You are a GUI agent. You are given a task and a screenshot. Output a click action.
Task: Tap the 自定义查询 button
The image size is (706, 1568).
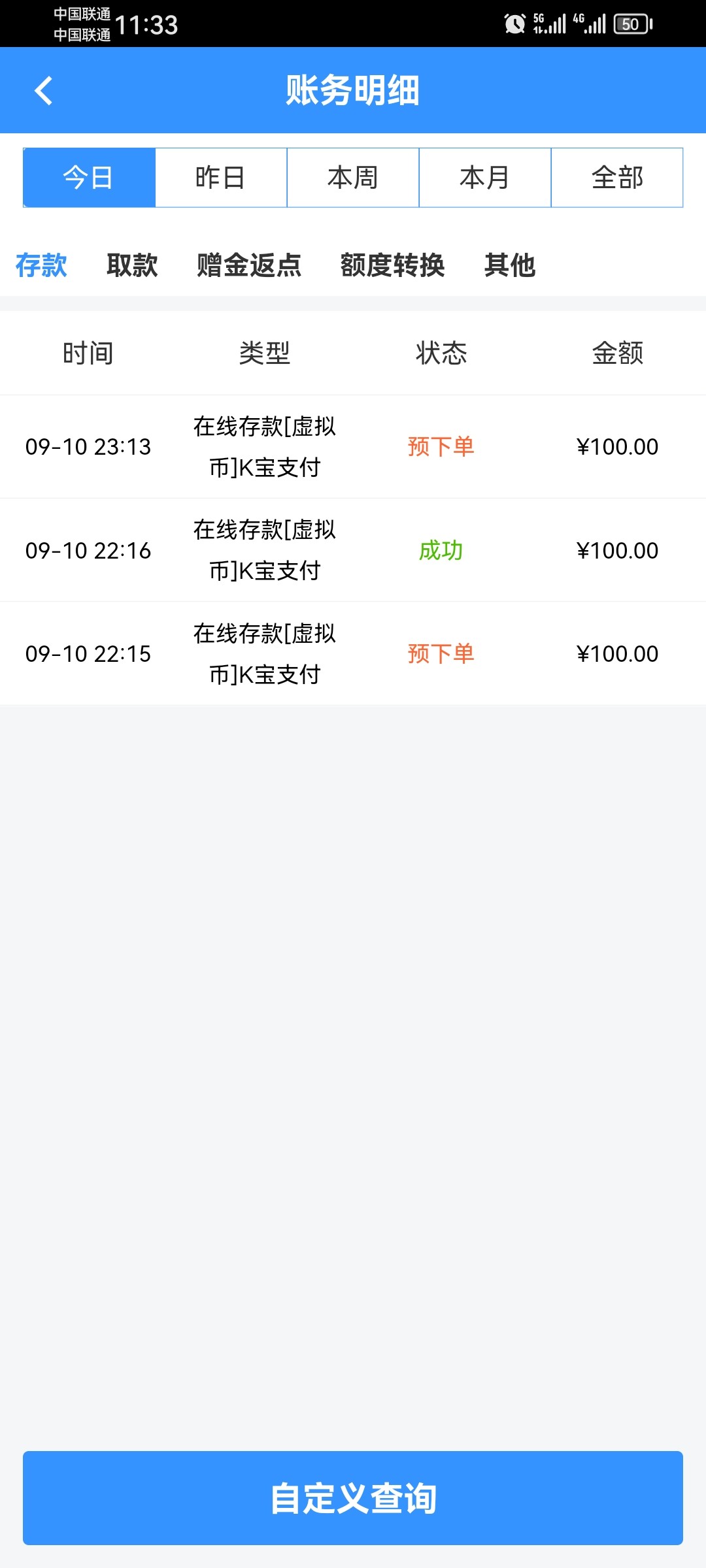pyautogui.click(x=353, y=1499)
